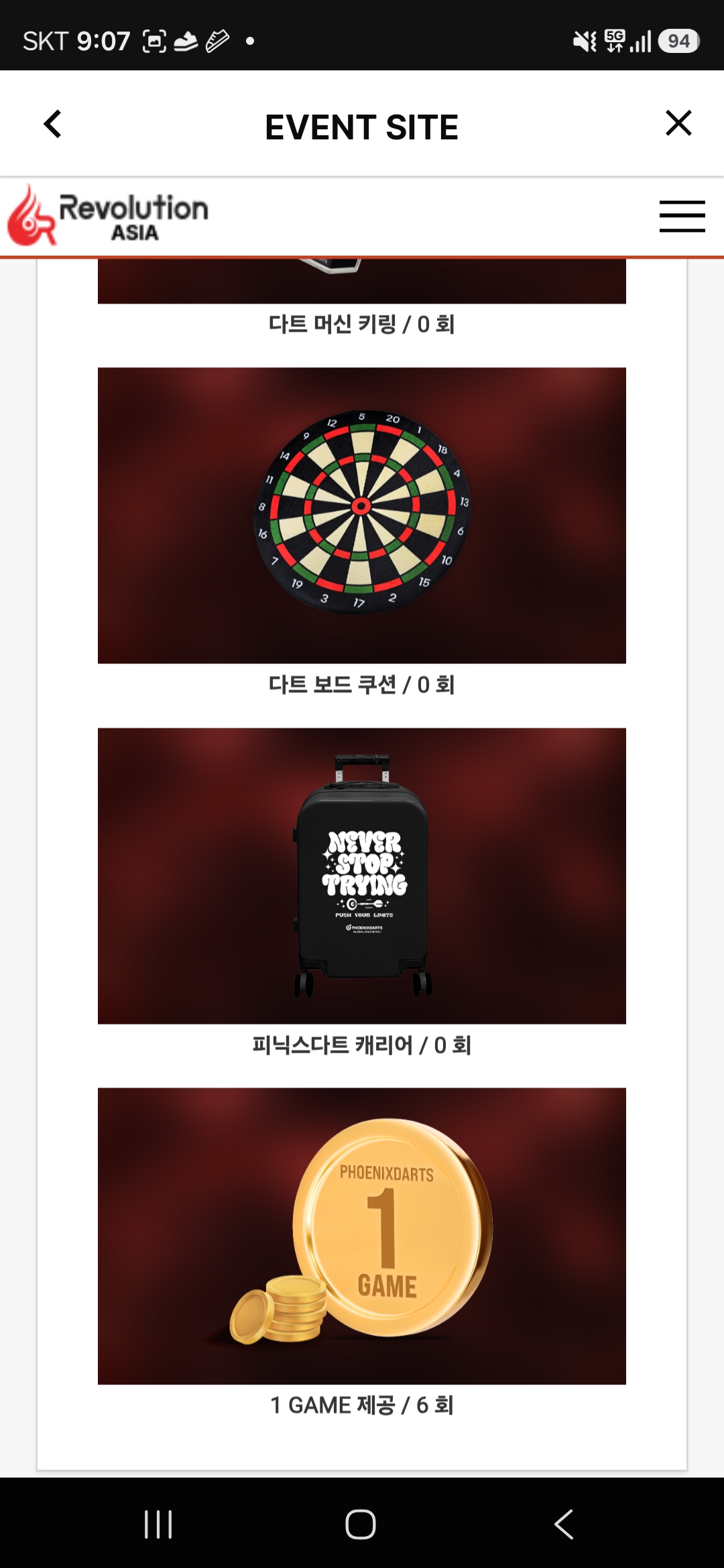
Task: Go to the phone's home screen
Action: point(361,1524)
